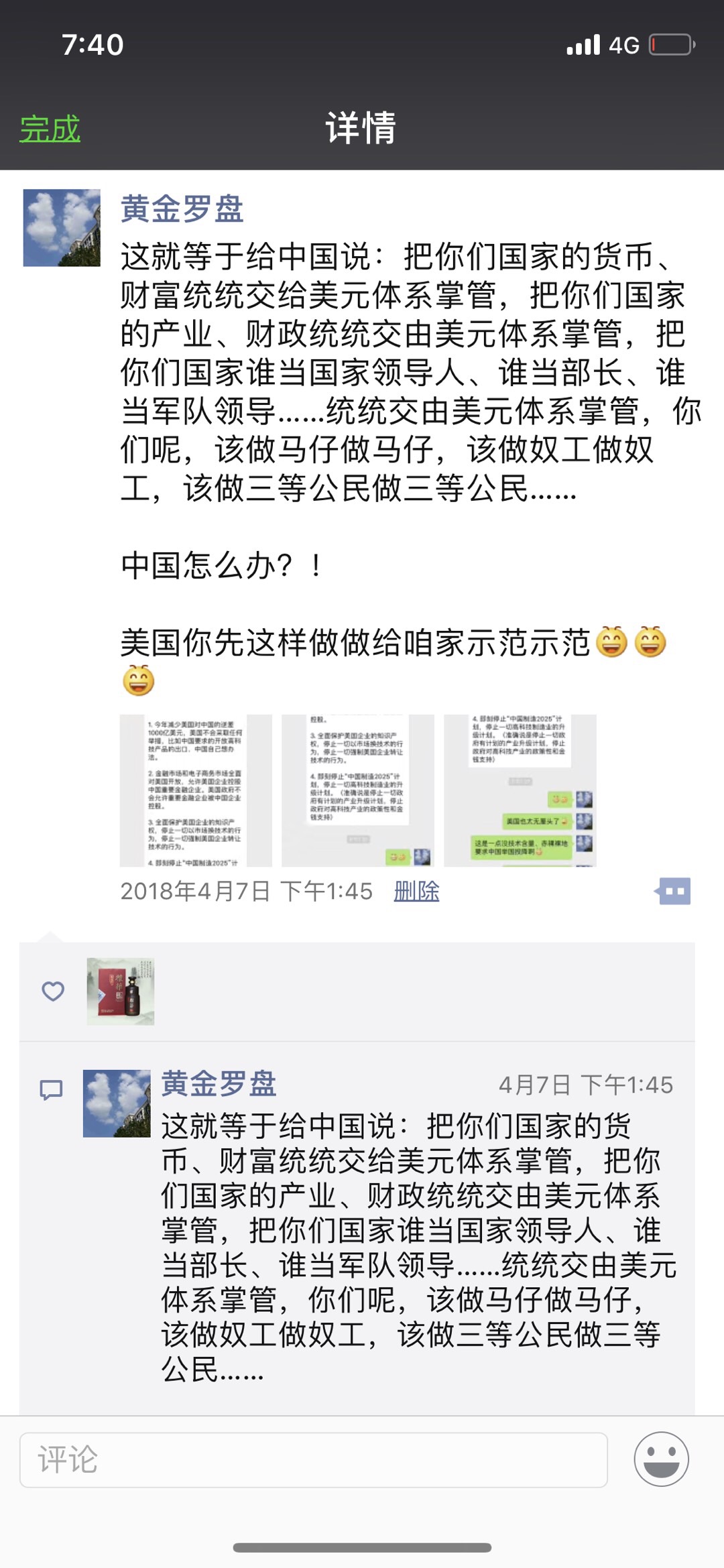
Task: Open 黄金罗盘's avatar in the comment
Action: [x=117, y=1103]
